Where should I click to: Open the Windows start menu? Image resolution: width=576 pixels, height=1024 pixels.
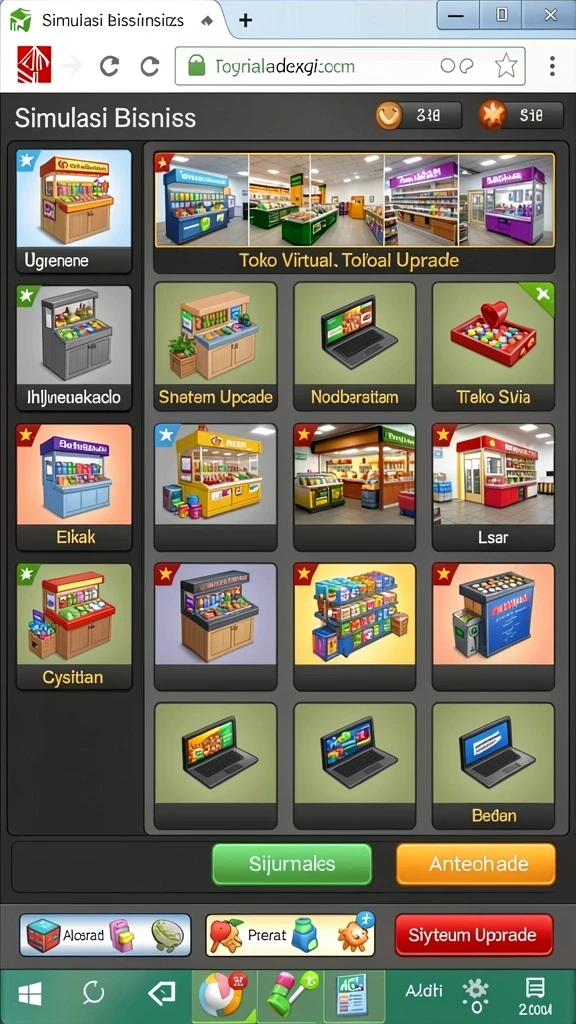(30, 994)
